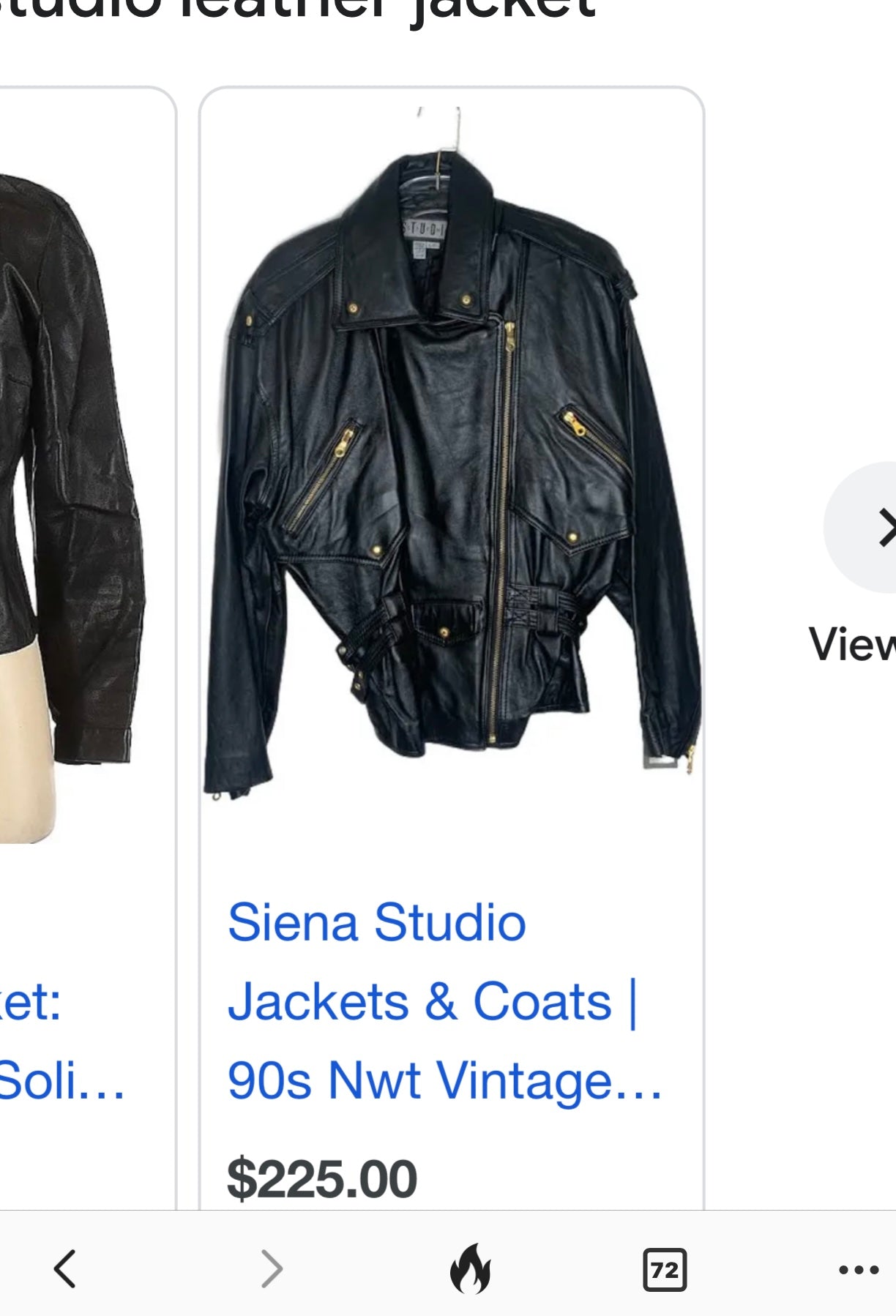Open the browser overflow menu
This screenshot has width=896, height=1316.
pyautogui.click(x=859, y=1268)
